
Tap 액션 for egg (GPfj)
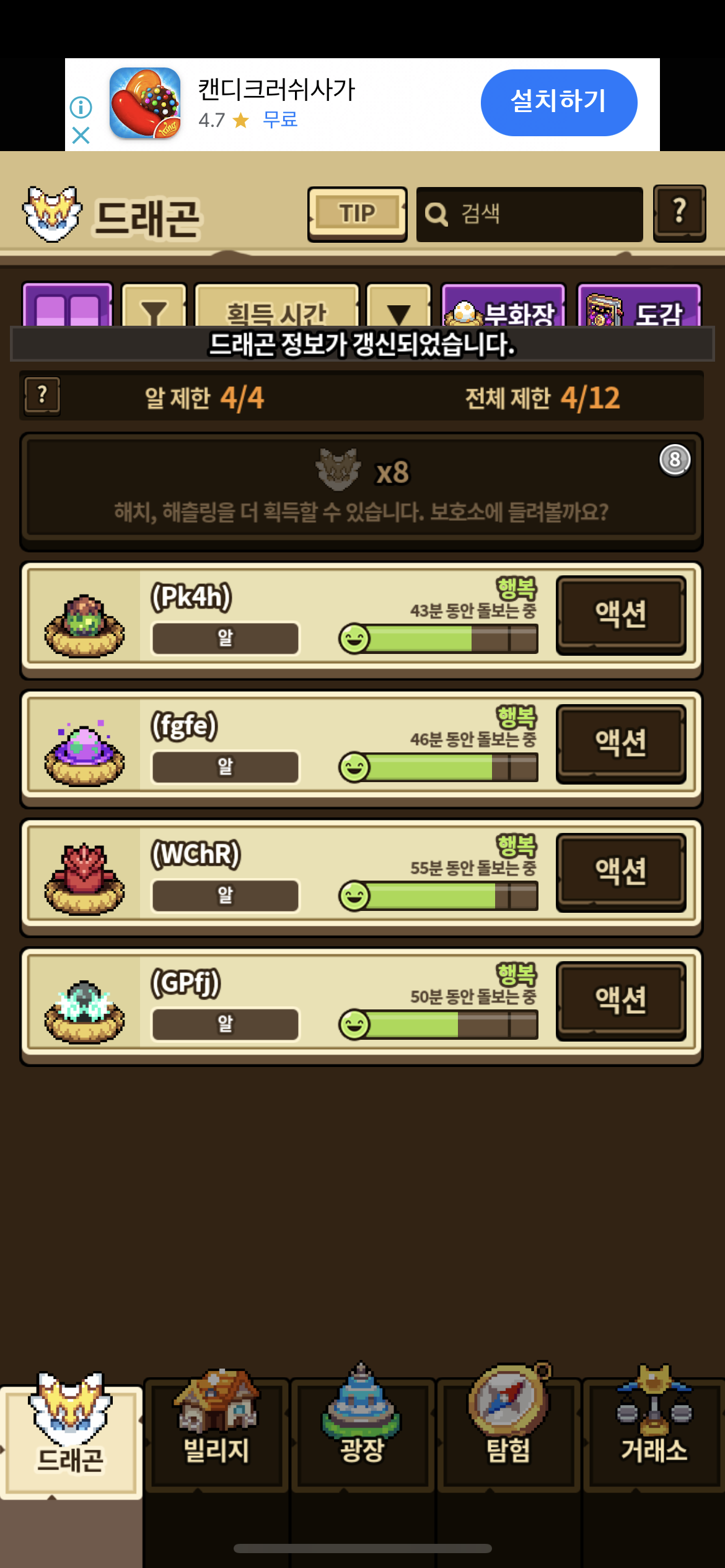point(621,1001)
